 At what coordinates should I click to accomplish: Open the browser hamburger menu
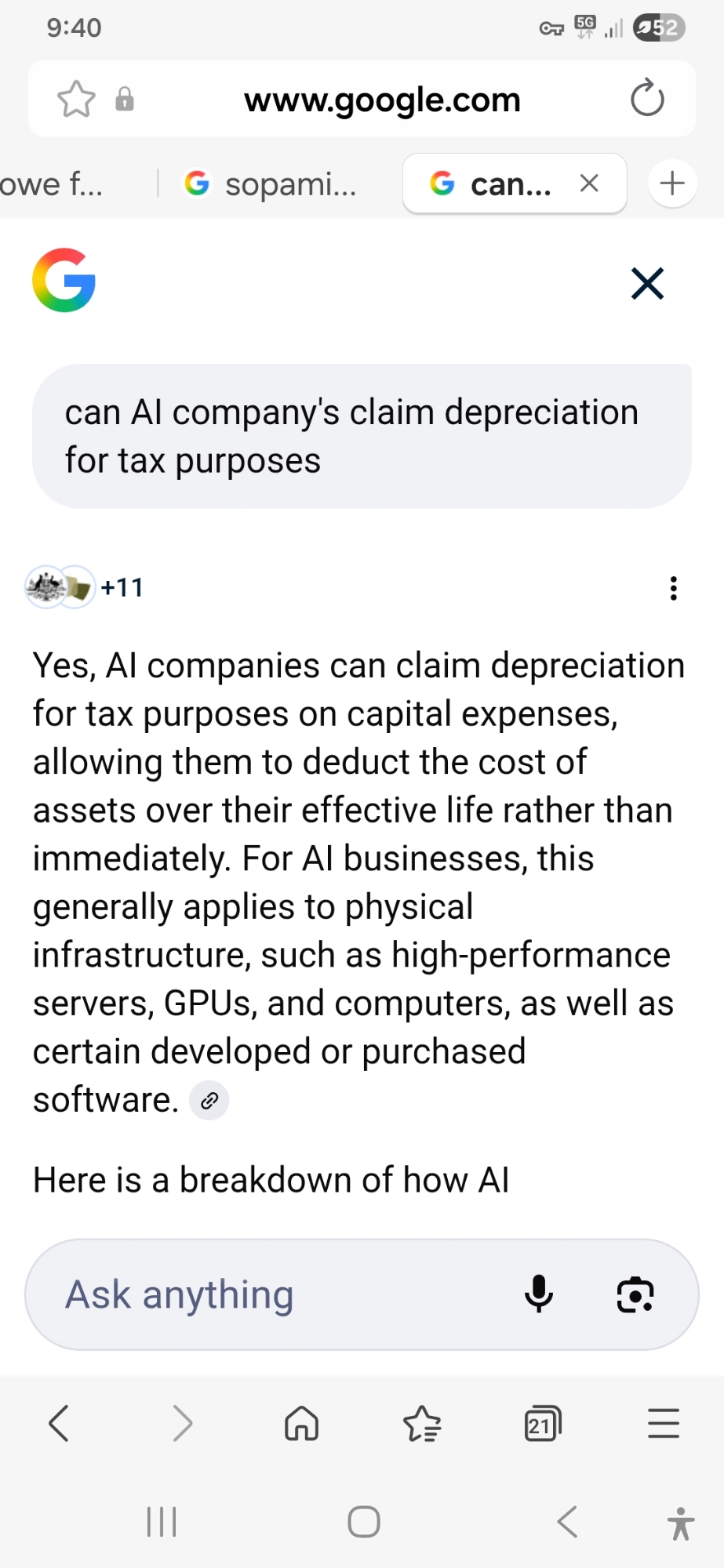tap(663, 1423)
